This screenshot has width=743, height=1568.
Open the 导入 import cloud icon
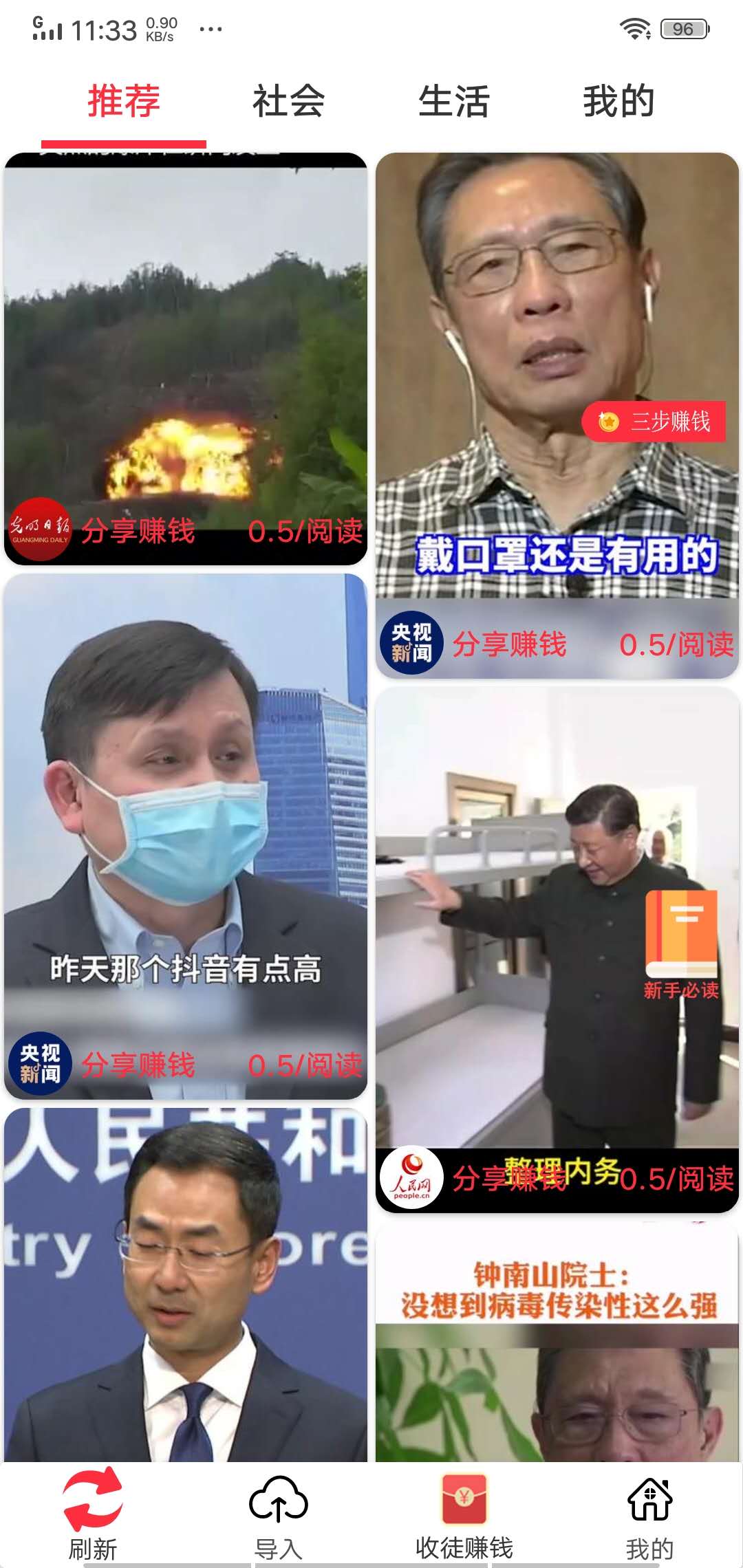pyautogui.click(x=279, y=1499)
